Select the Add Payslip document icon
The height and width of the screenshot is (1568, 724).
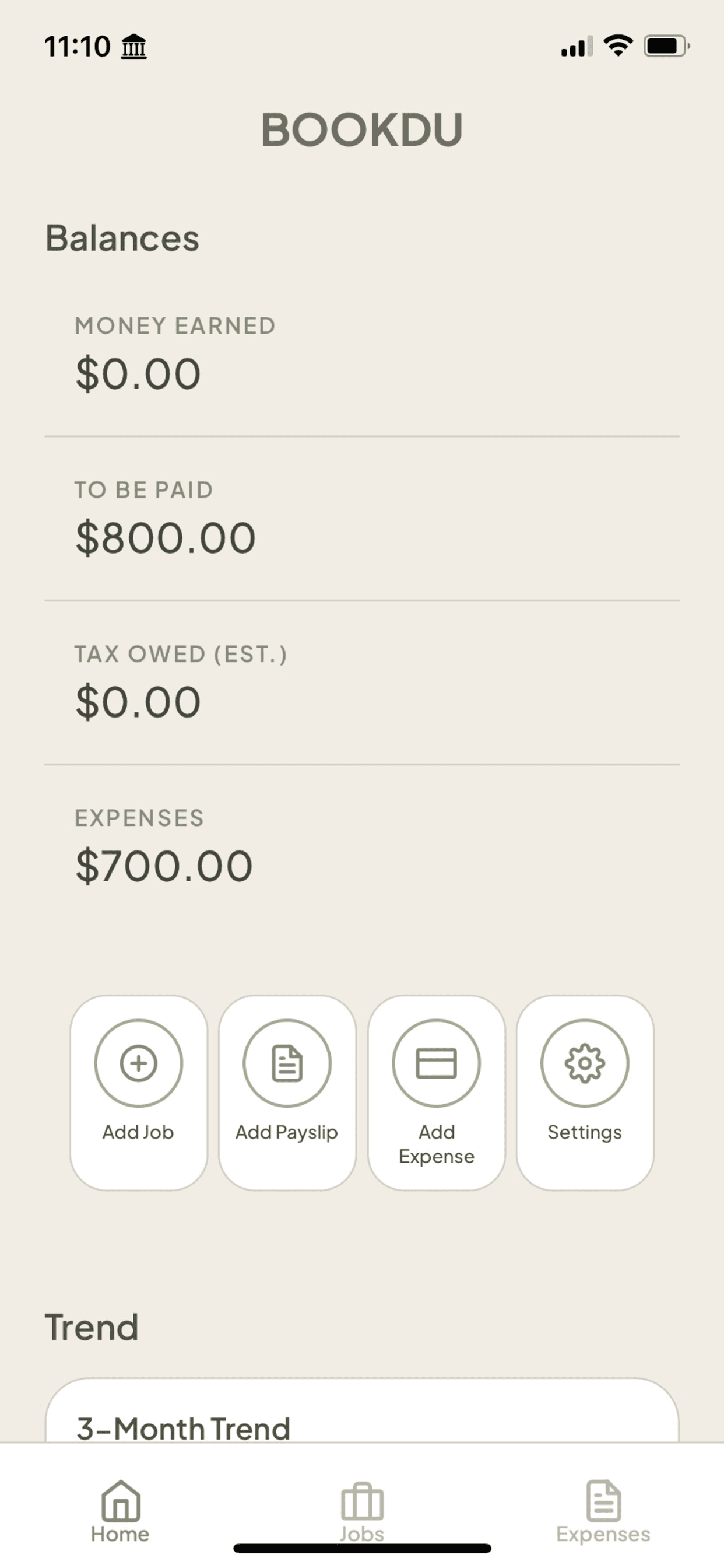[x=287, y=1063]
